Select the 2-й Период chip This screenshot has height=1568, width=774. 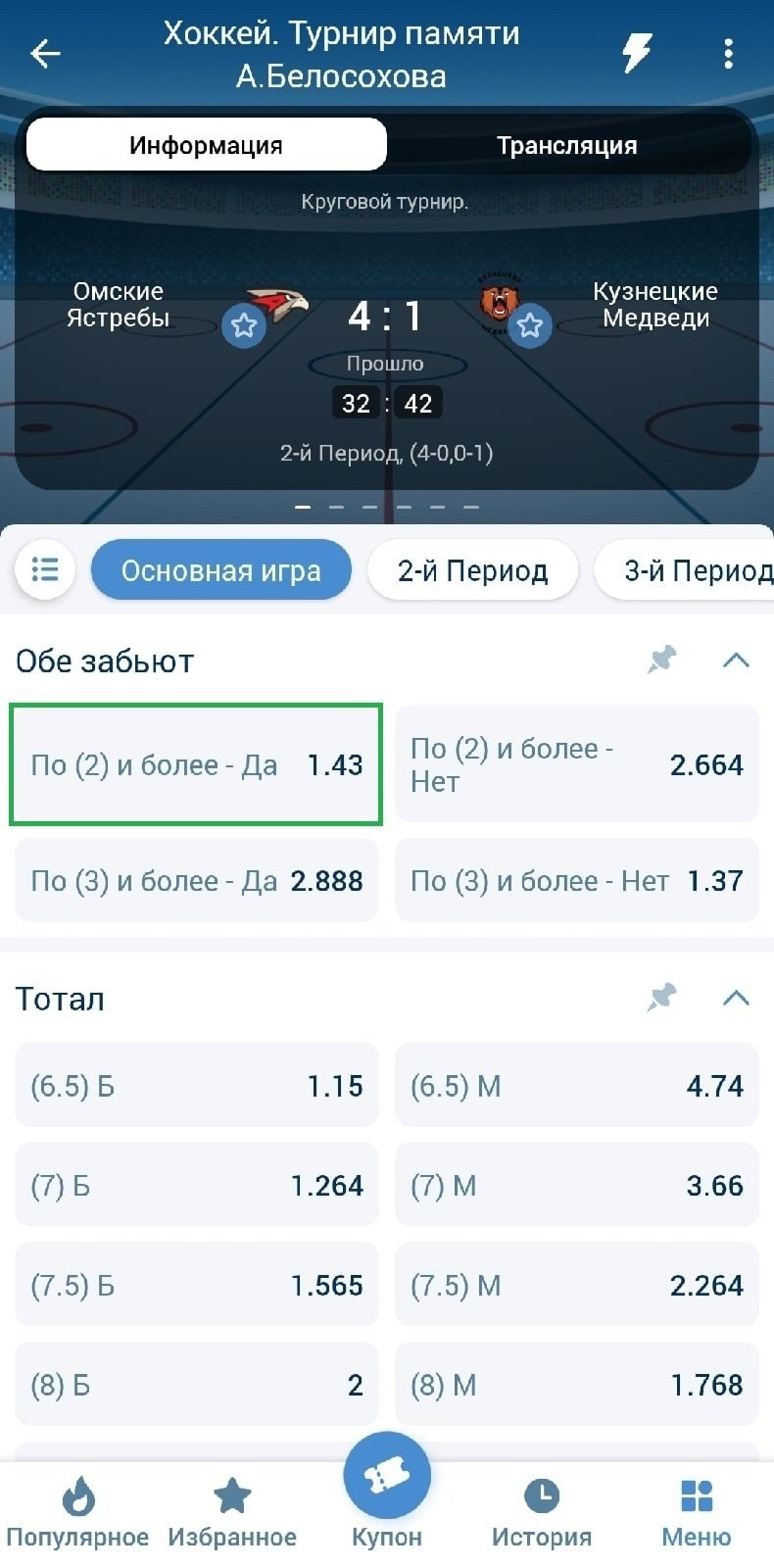pos(472,569)
